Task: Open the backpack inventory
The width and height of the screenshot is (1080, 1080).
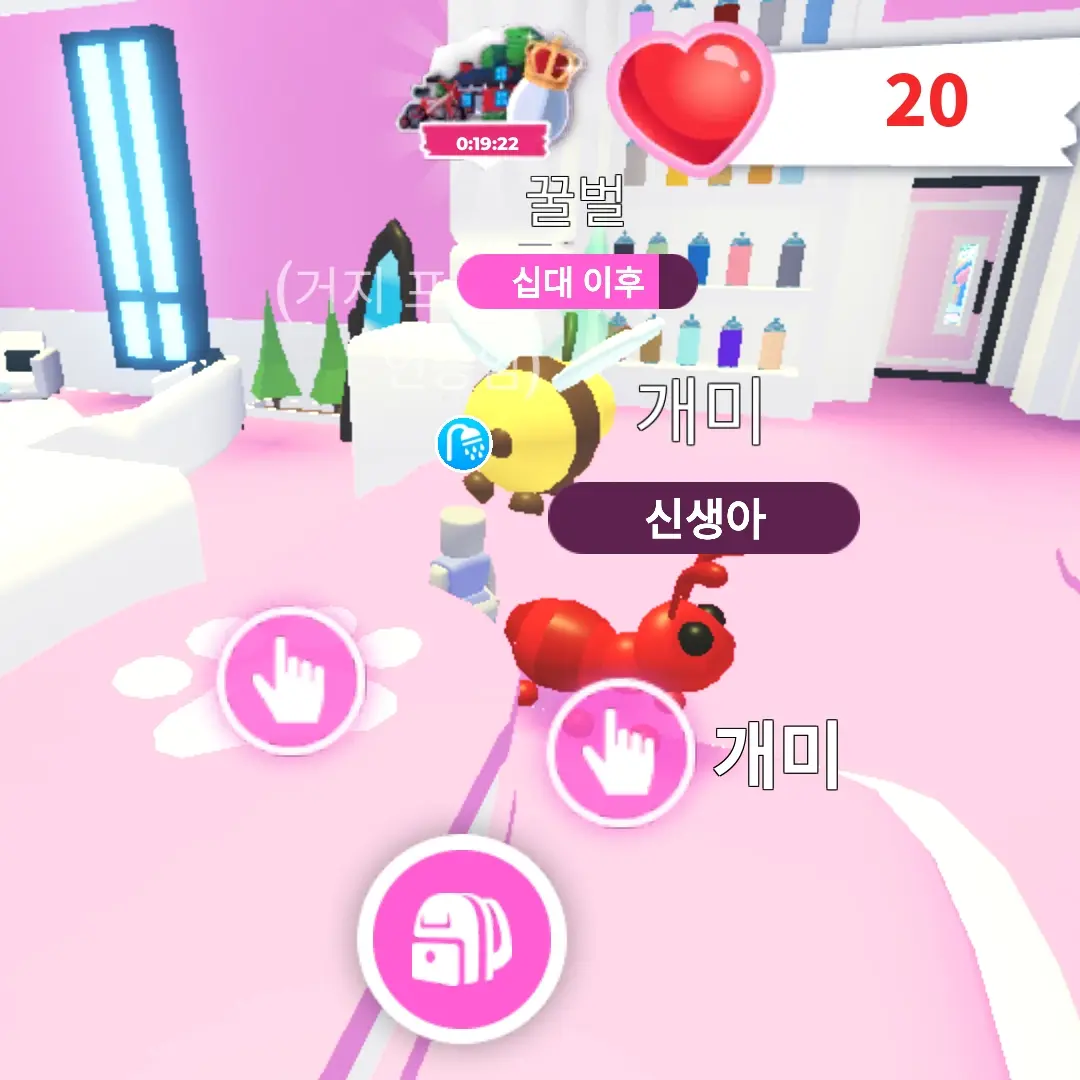Action: [x=461, y=939]
